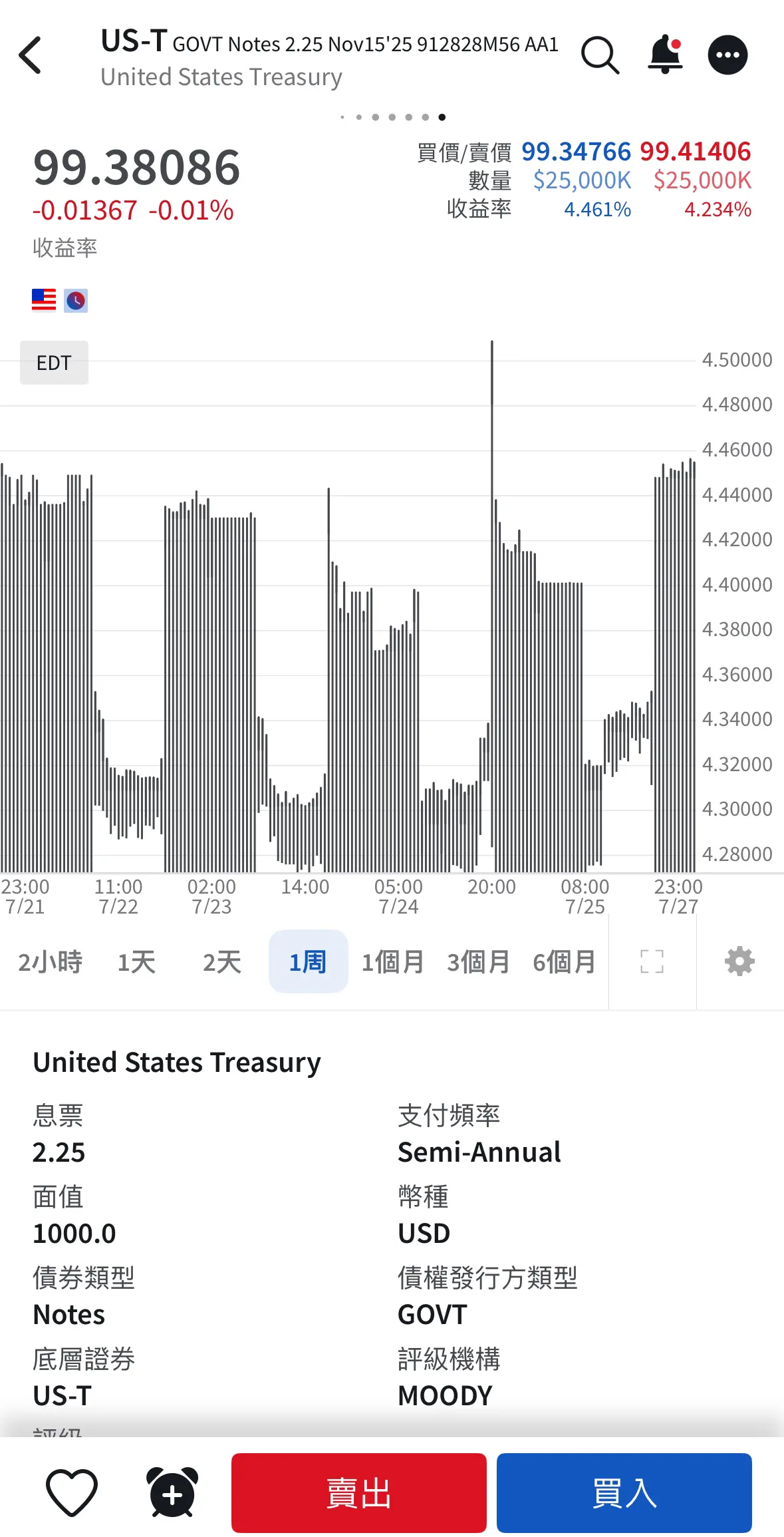Viewport: 784px width, 1537px height.
Task: Tap the red 賣出 sell button
Action: pos(359,1493)
